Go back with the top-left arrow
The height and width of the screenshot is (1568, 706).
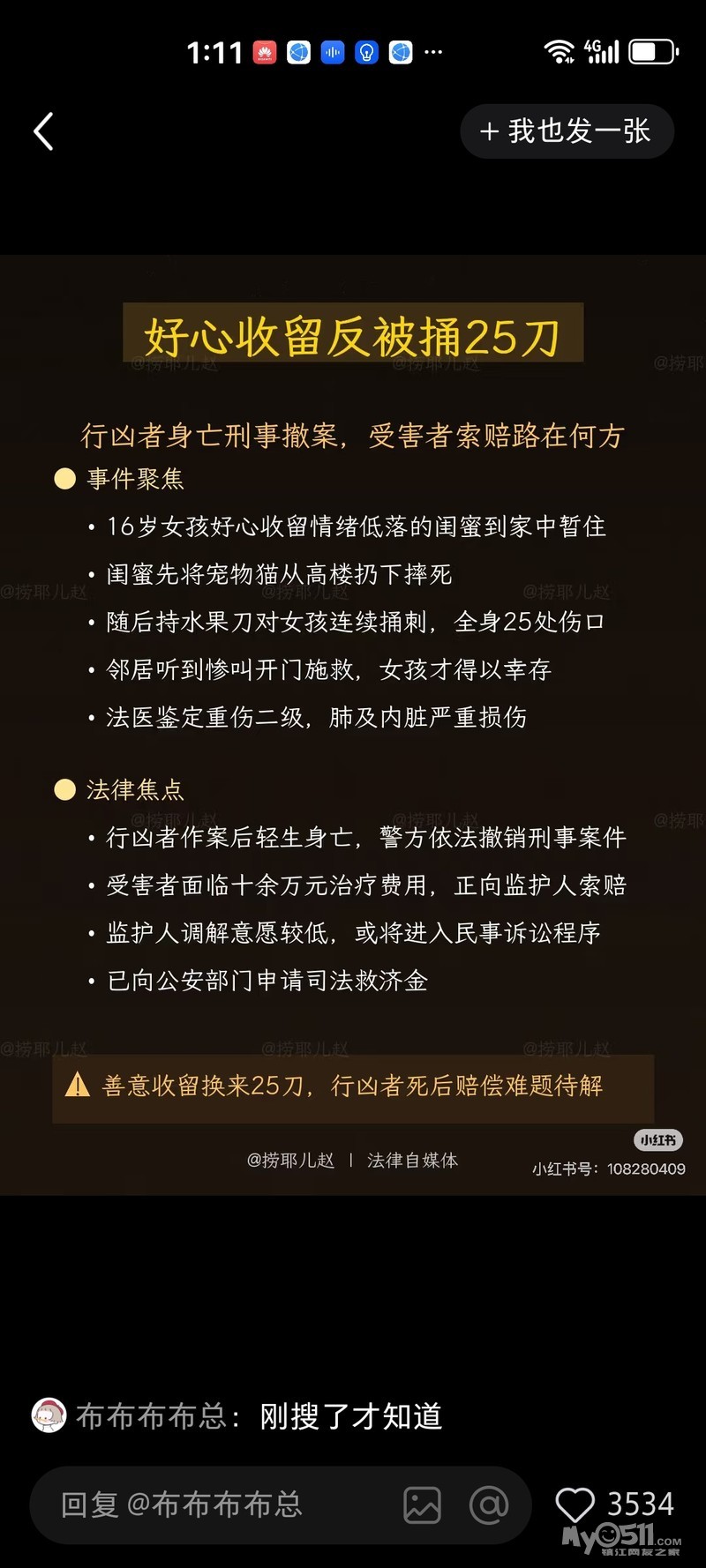pos(44,131)
